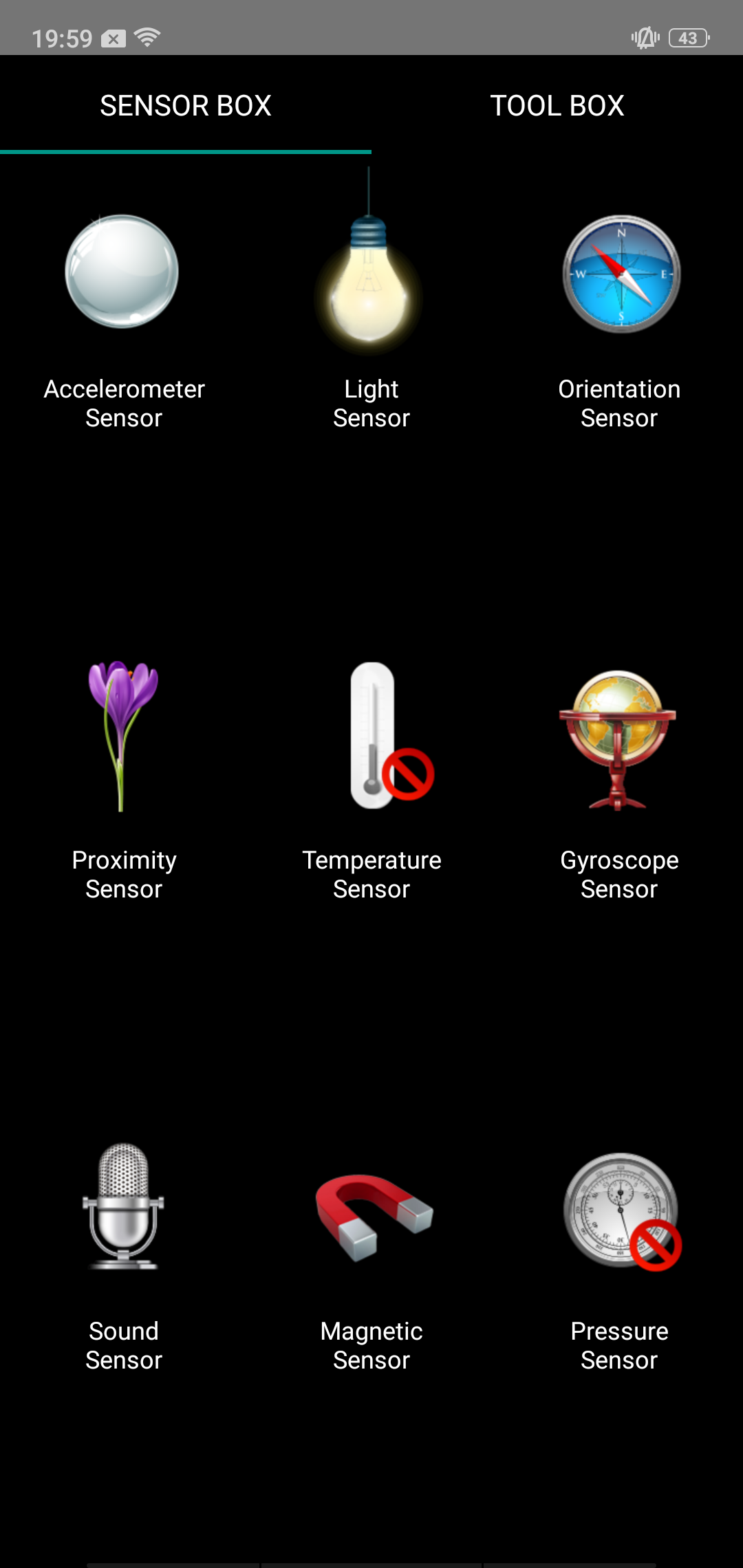The width and height of the screenshot is (743, 1568).
Task: Open the Magnetic Sensor
Action: [x=371, y=1255]
